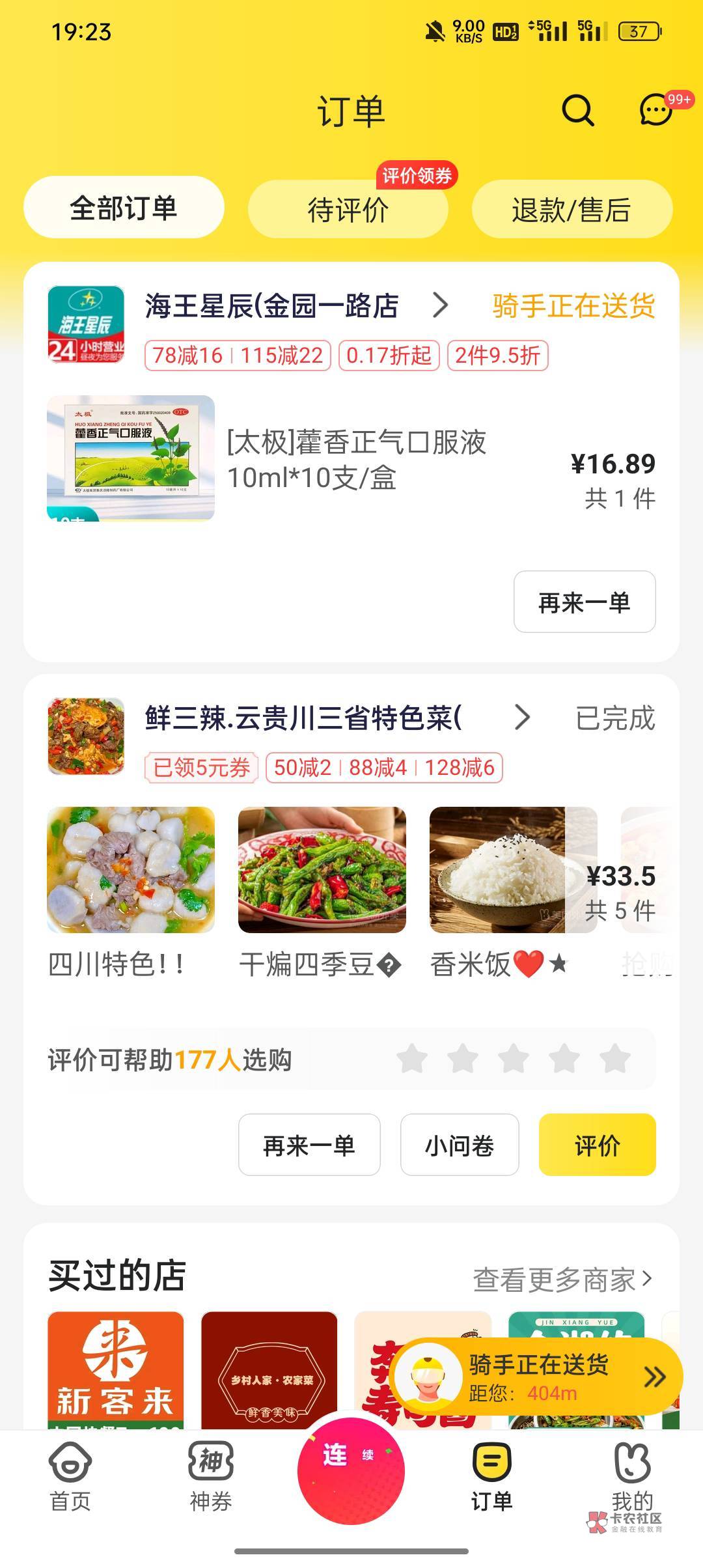Open the 骑手正在送货 delivery tracking banner
This screenshot has width=703, height=1568.
click(538, 1377)
